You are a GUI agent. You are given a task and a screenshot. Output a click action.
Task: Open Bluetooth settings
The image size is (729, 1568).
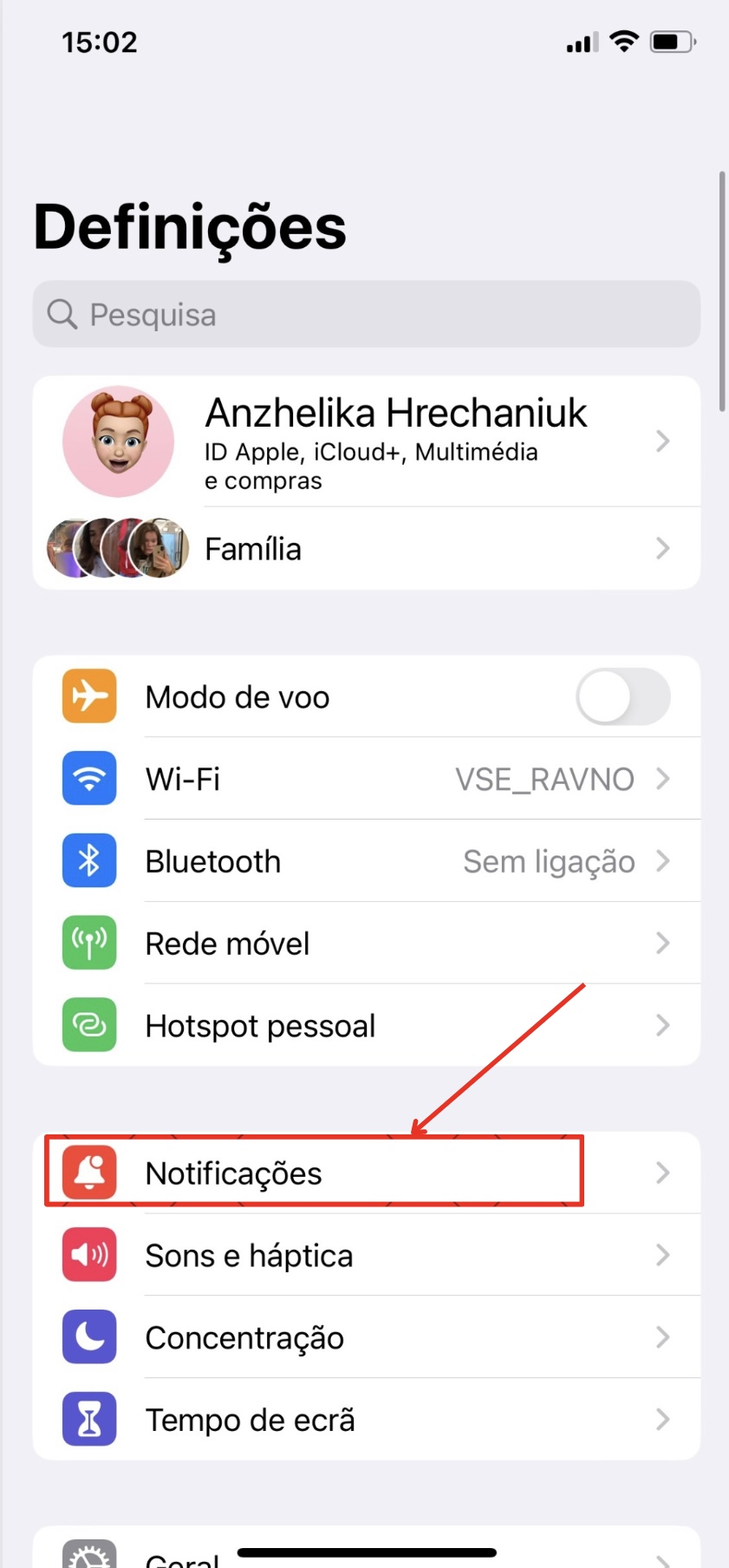pos(366,861)
